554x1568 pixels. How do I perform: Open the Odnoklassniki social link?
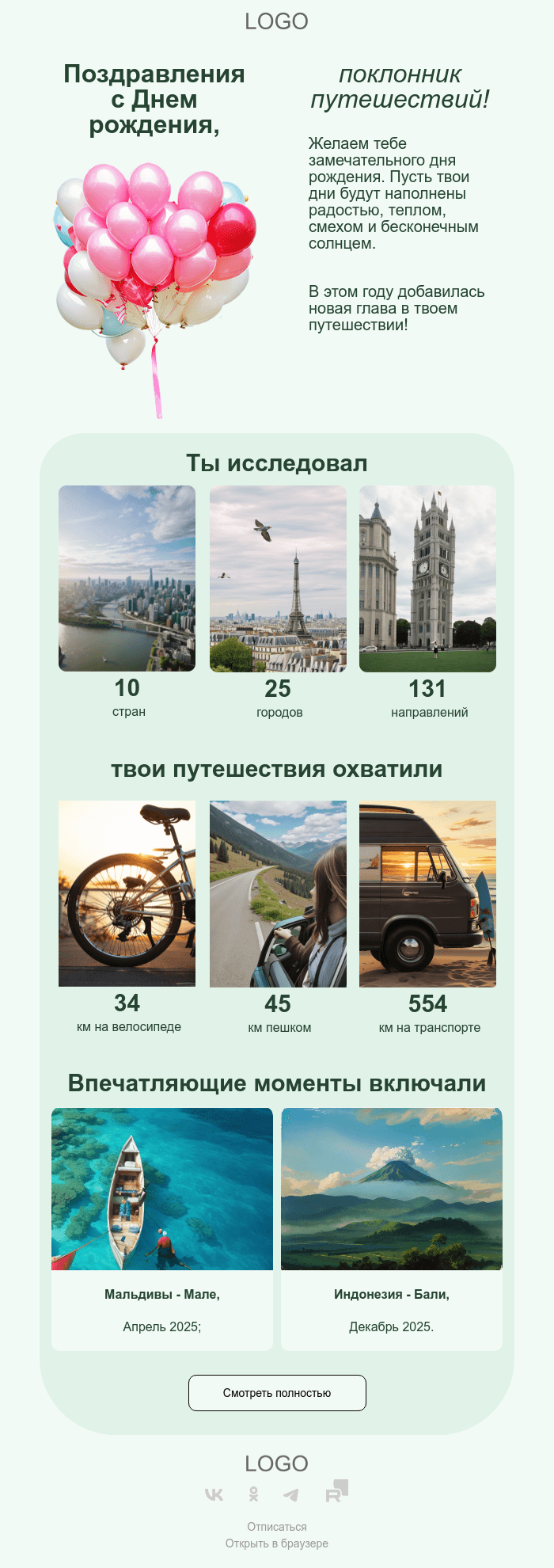click(x=253, y=1494)
